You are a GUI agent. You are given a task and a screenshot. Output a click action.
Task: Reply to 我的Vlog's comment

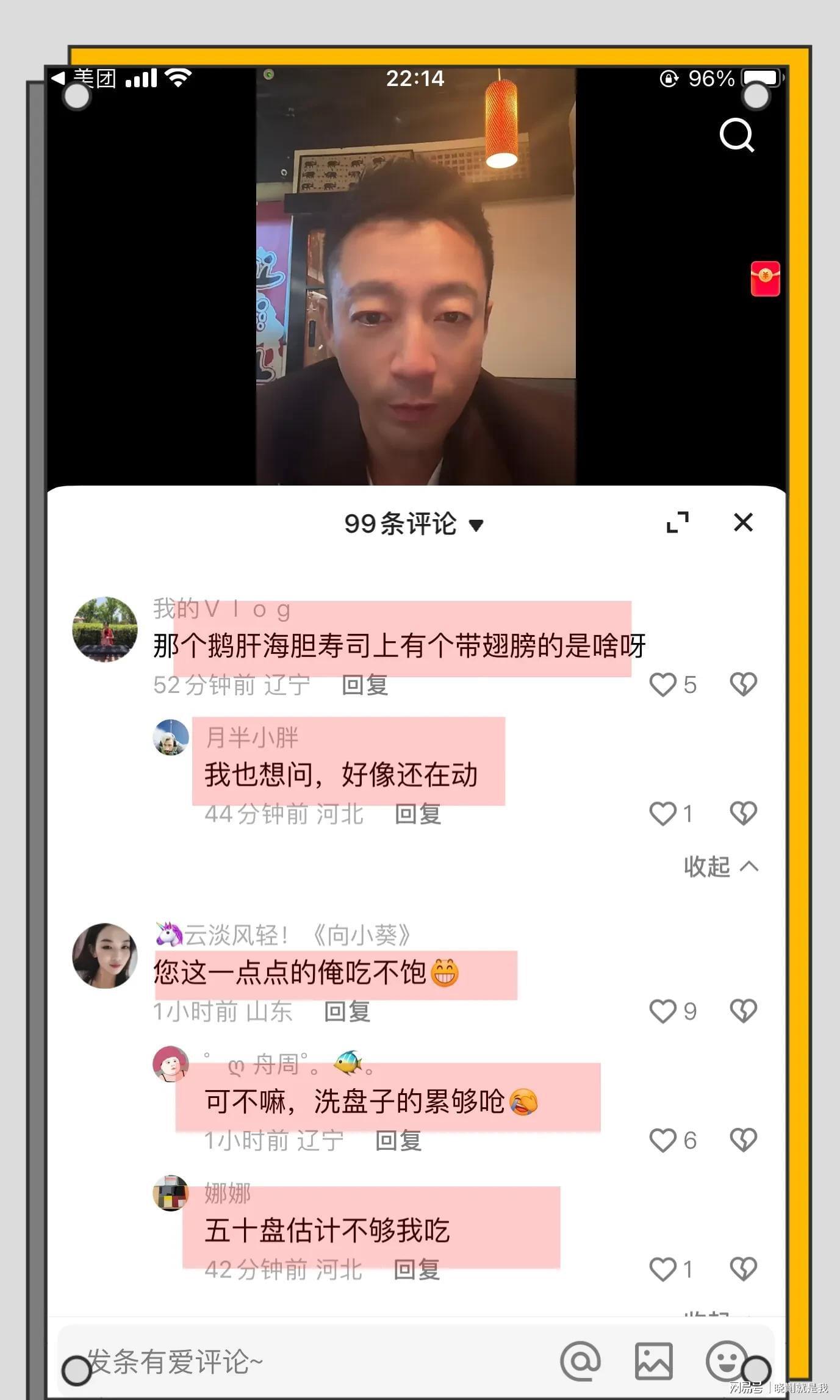(x=365, y=685)
